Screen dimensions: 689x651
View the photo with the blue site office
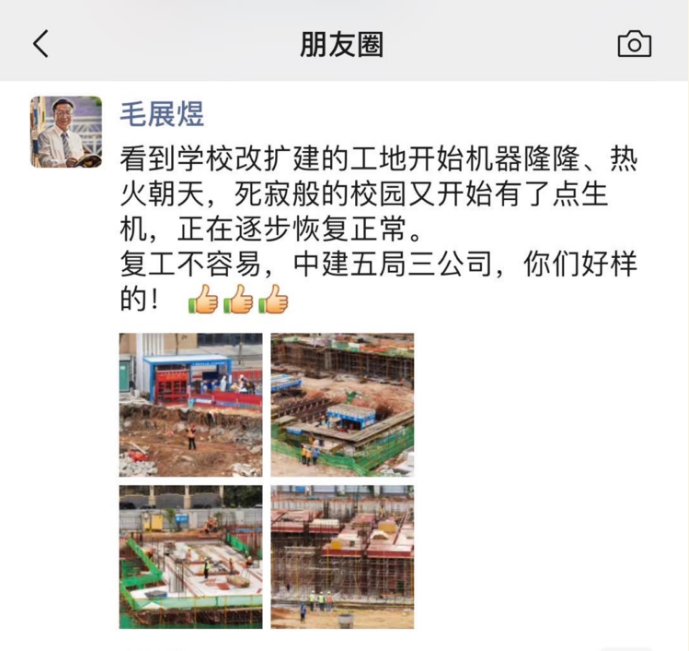[x=191, y=404]
